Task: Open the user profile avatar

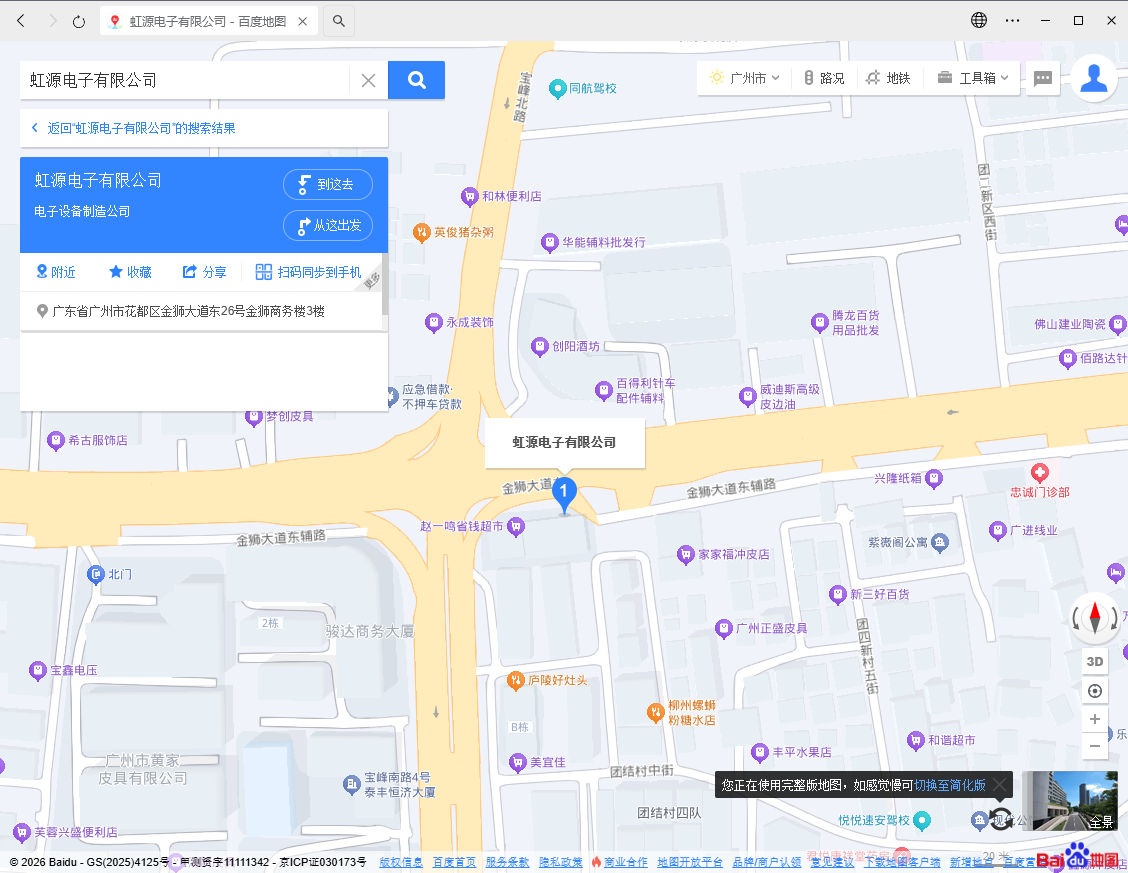Action: pos(1094,78)
